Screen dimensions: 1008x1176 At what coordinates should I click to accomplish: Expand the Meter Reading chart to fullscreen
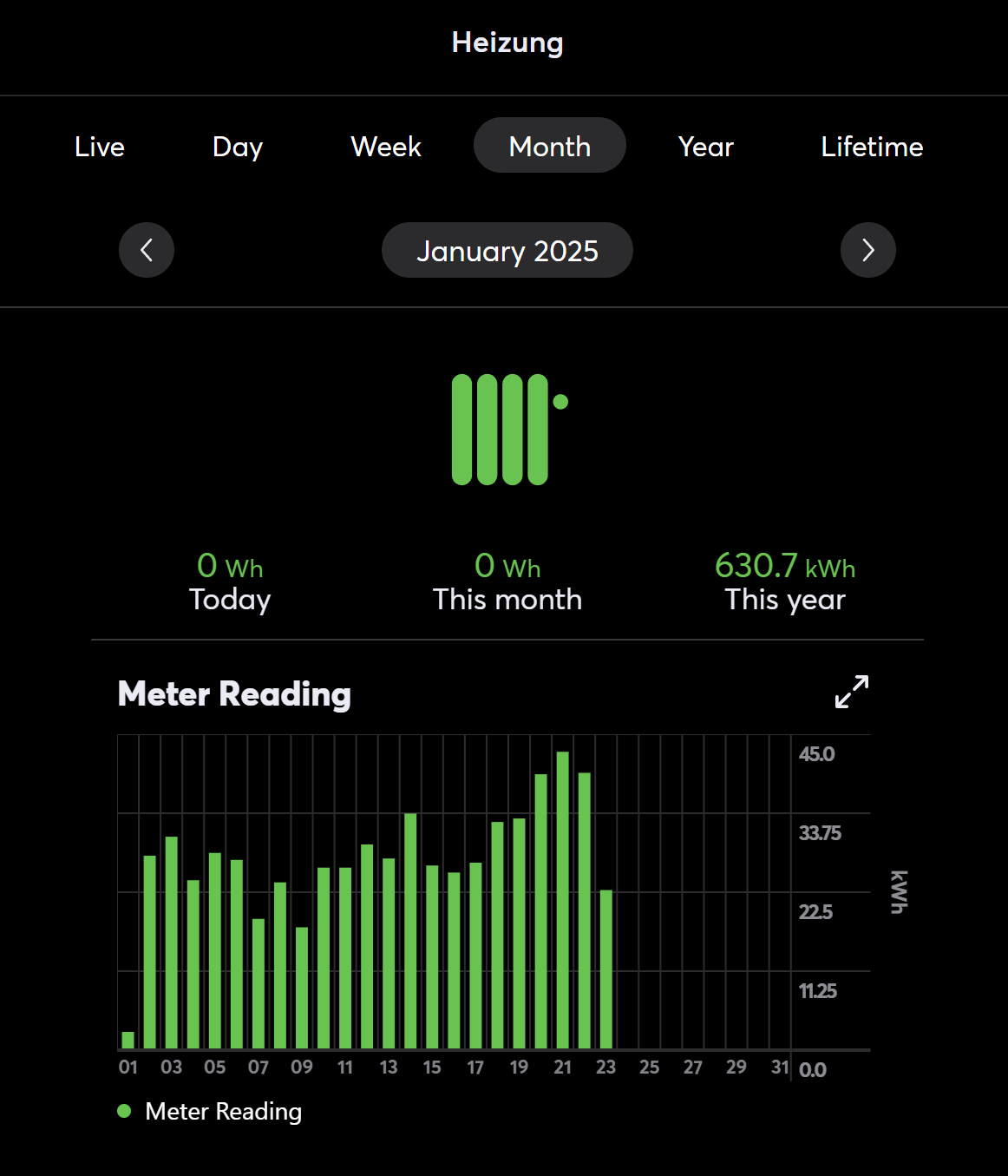(852, 692)
